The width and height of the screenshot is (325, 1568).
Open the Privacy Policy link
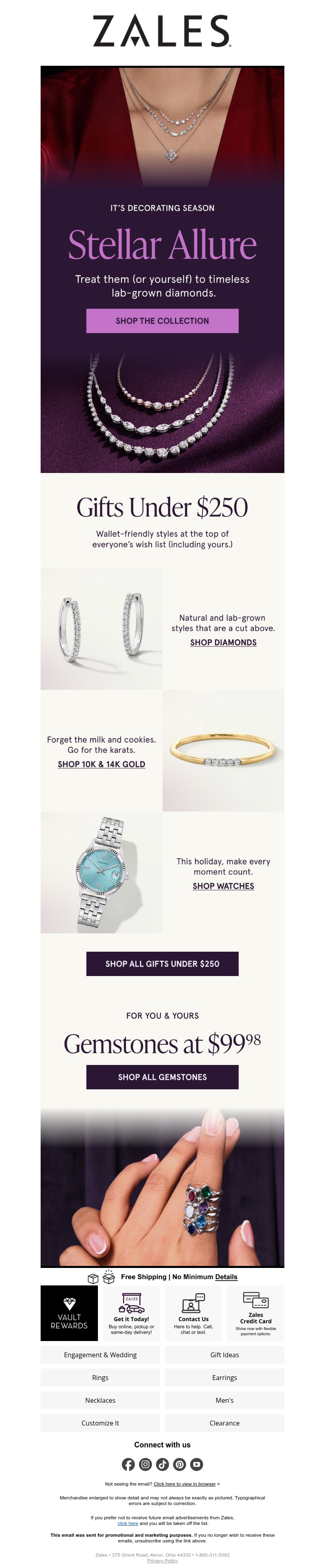point(162,1560)
